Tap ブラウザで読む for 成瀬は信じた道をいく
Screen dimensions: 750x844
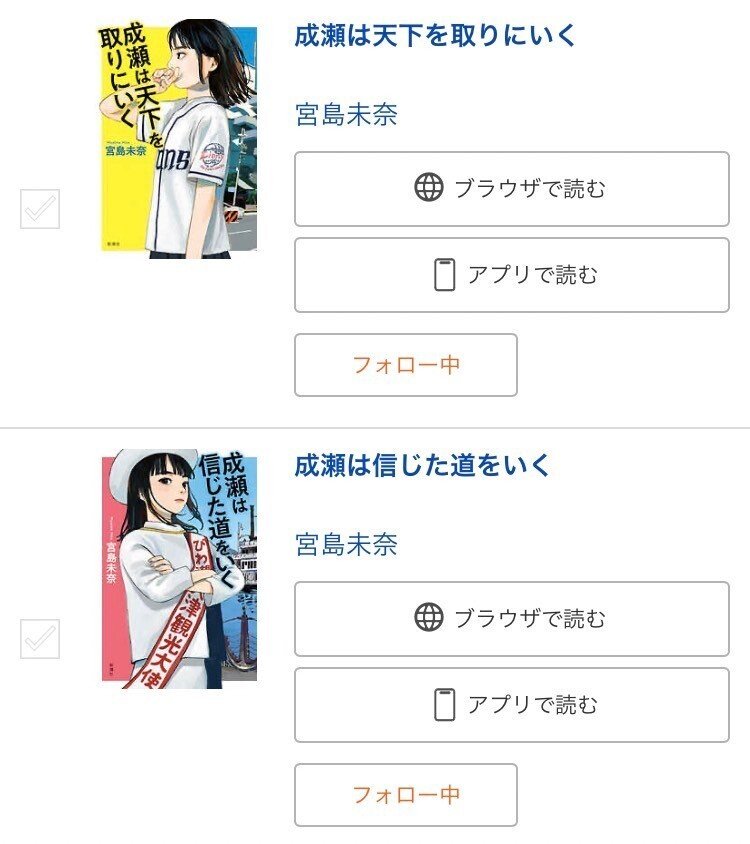click(x=511, y=619)
